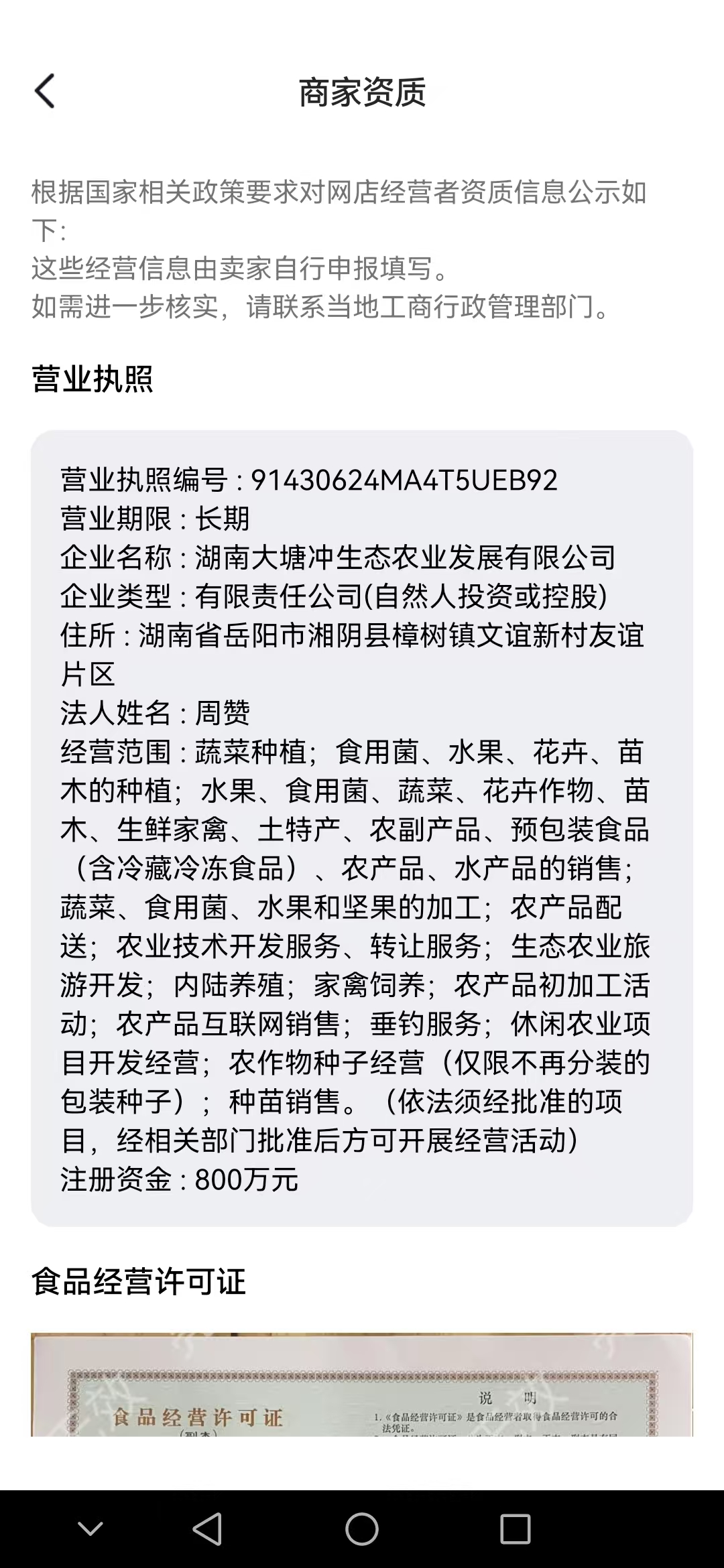Tap the system back triangle
The width and height of the screenshot is (724, 1568).
click(x=208, y=1529)
